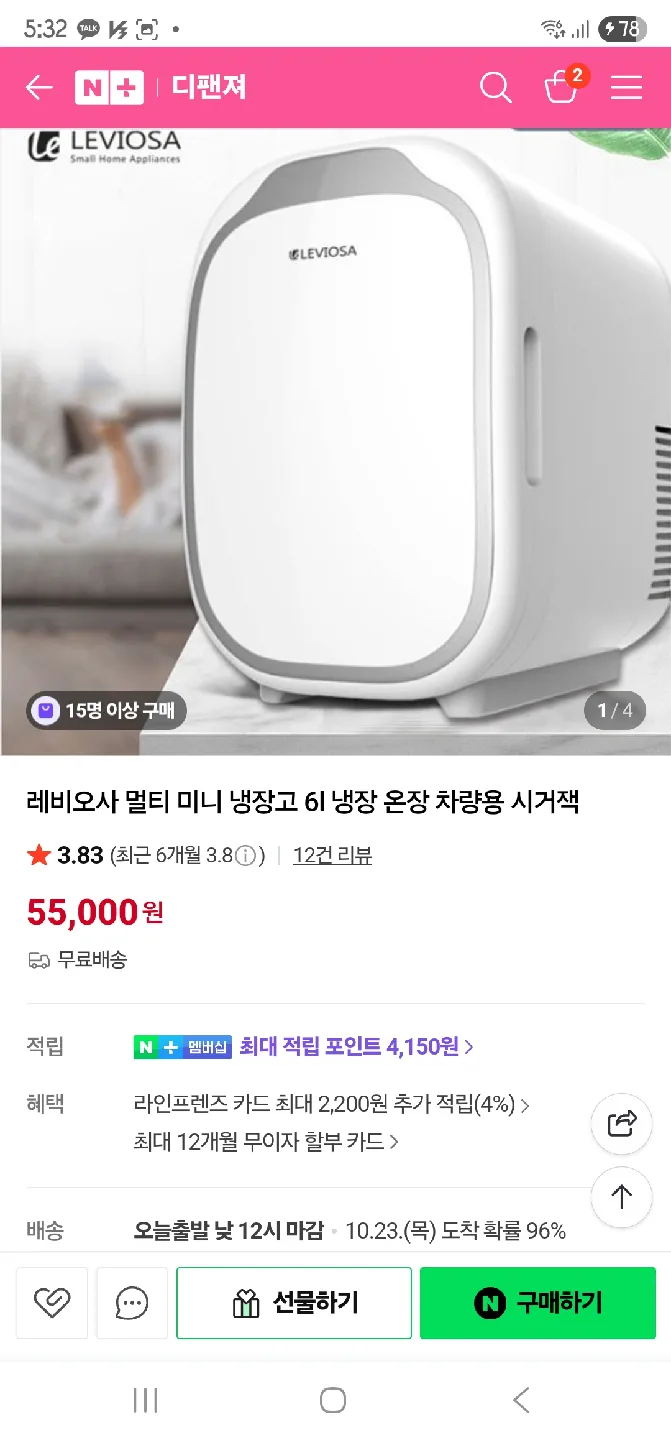
Task: Open the hamburger menu
Action: pos(626,88)
